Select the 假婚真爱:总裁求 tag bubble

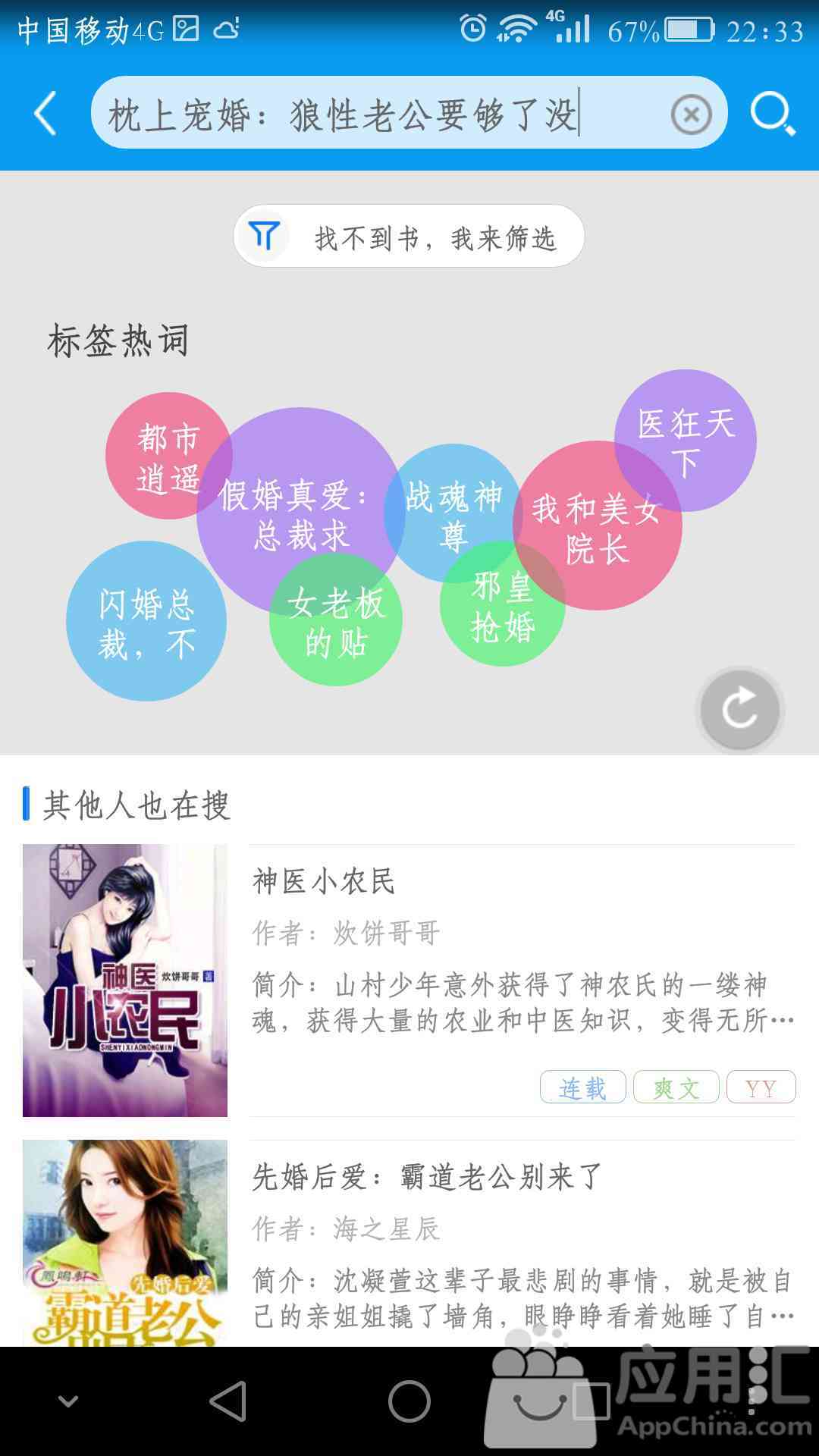296,500
